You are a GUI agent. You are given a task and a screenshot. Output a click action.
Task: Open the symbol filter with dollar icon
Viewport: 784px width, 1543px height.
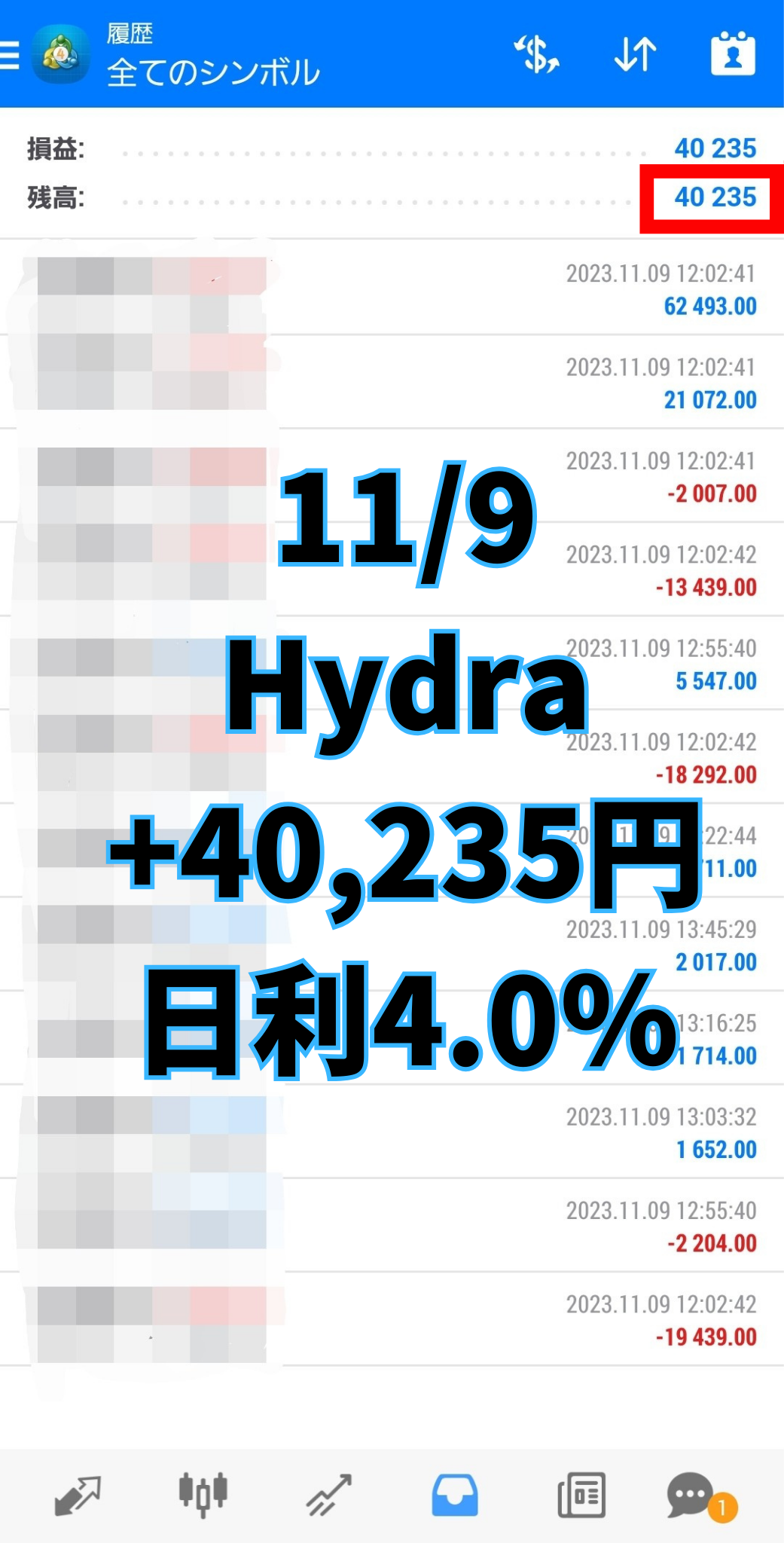[x=536, y=55]
